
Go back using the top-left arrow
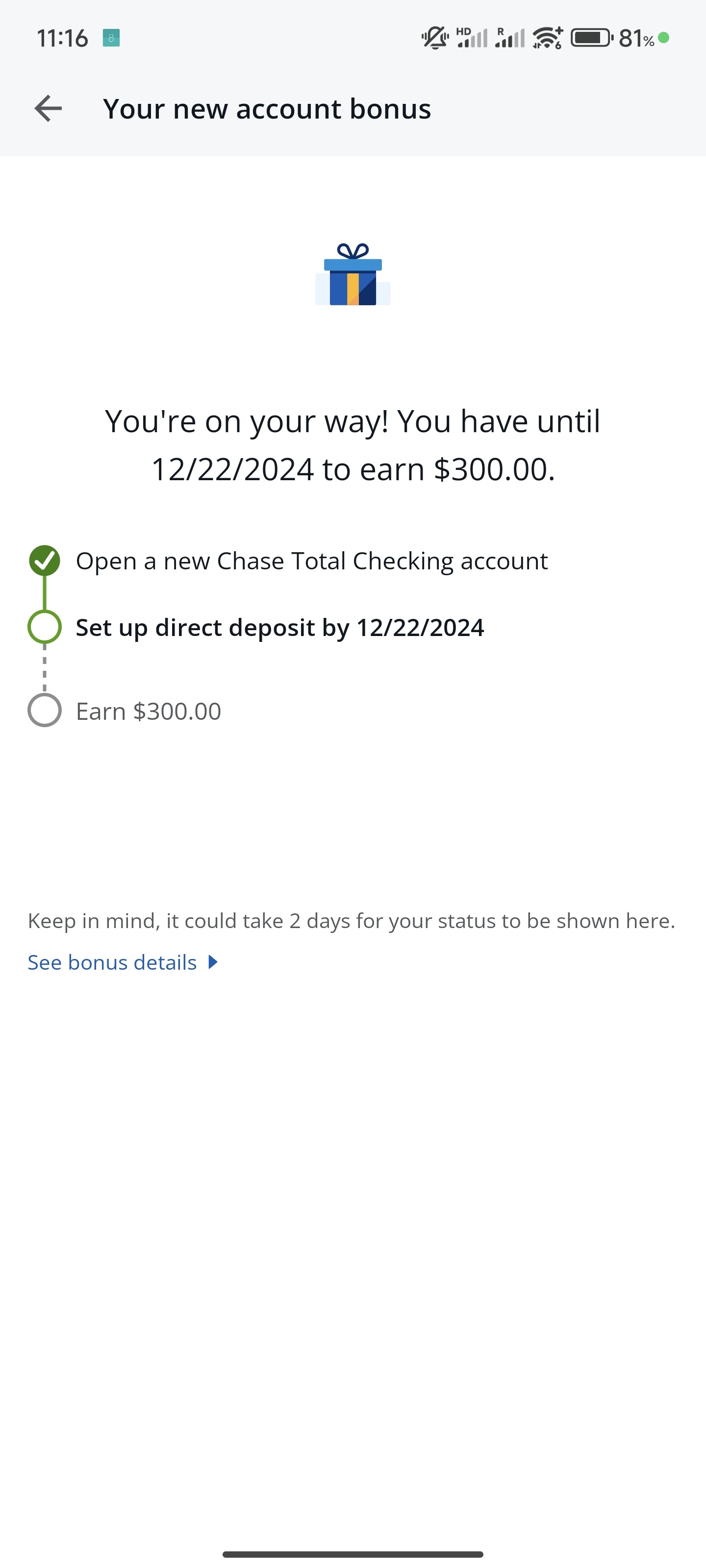(48, 109)
